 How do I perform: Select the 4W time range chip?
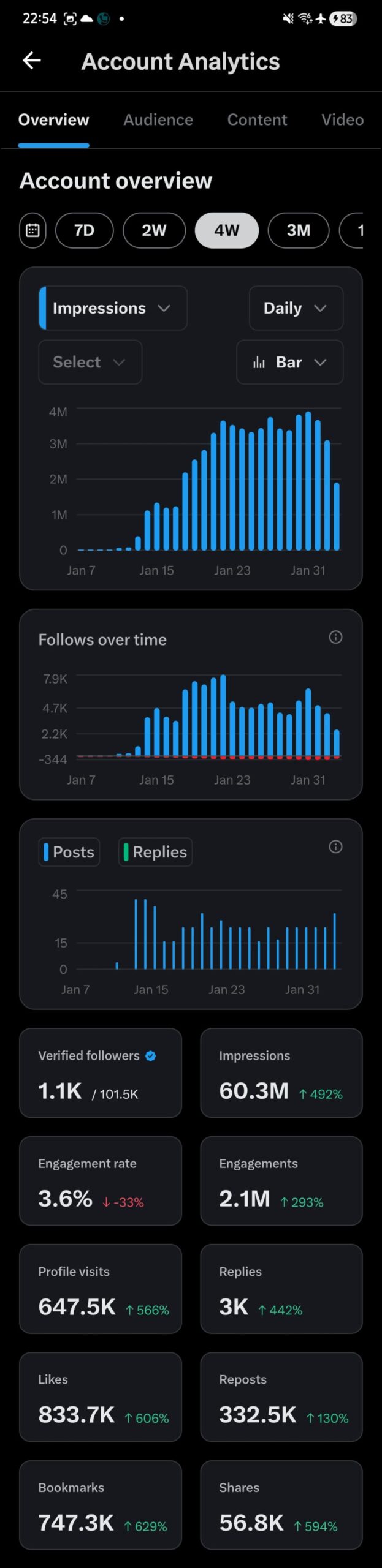pyautogui.click(x=226, y=230)
